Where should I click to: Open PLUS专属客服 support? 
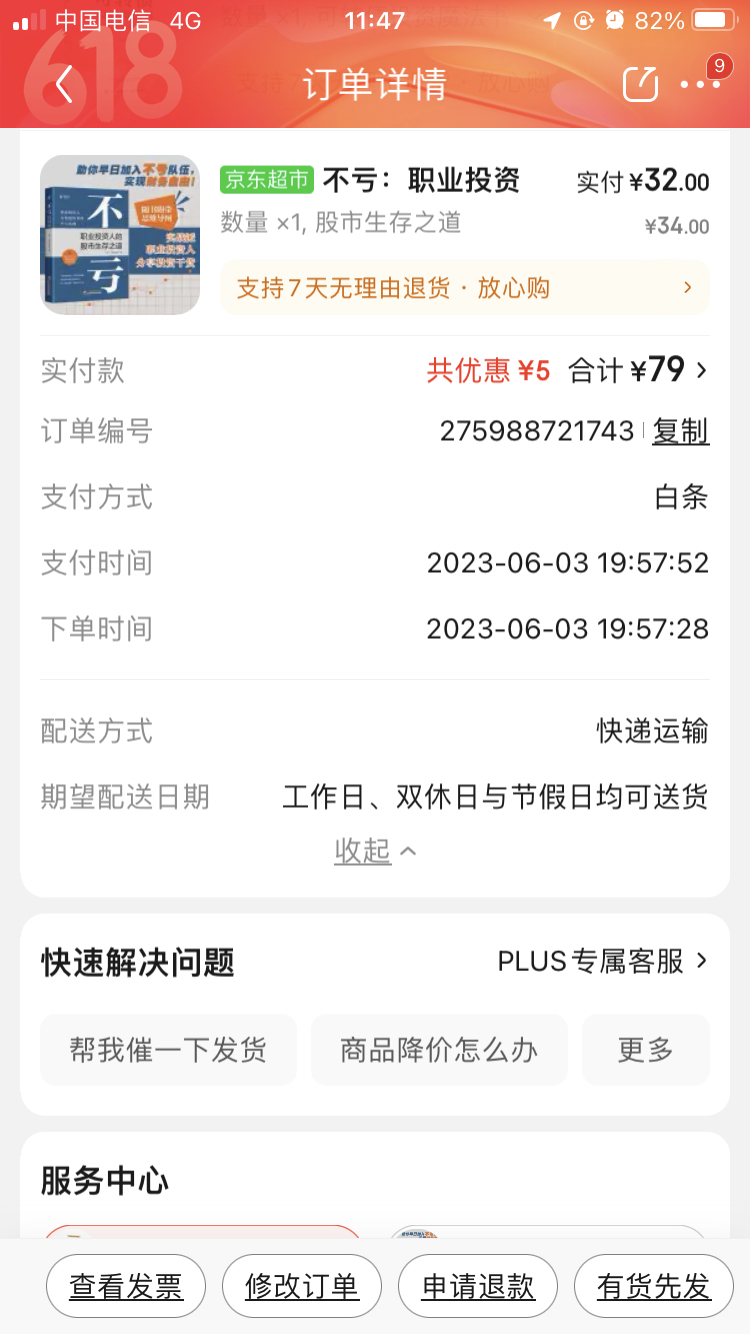[x=602, y=962]
